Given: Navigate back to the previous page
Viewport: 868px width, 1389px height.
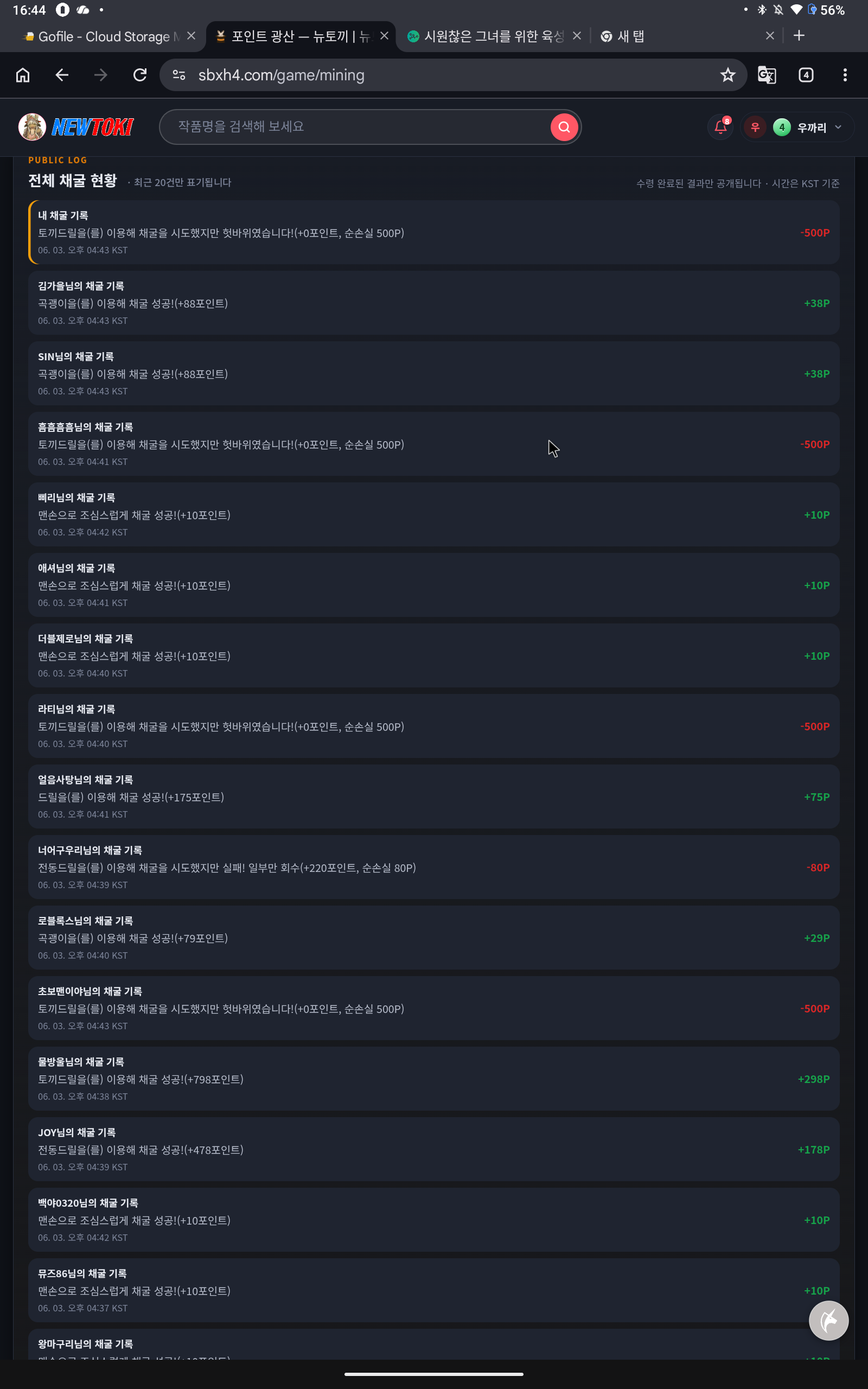Looking at the screenshot, I should [62, 75].
